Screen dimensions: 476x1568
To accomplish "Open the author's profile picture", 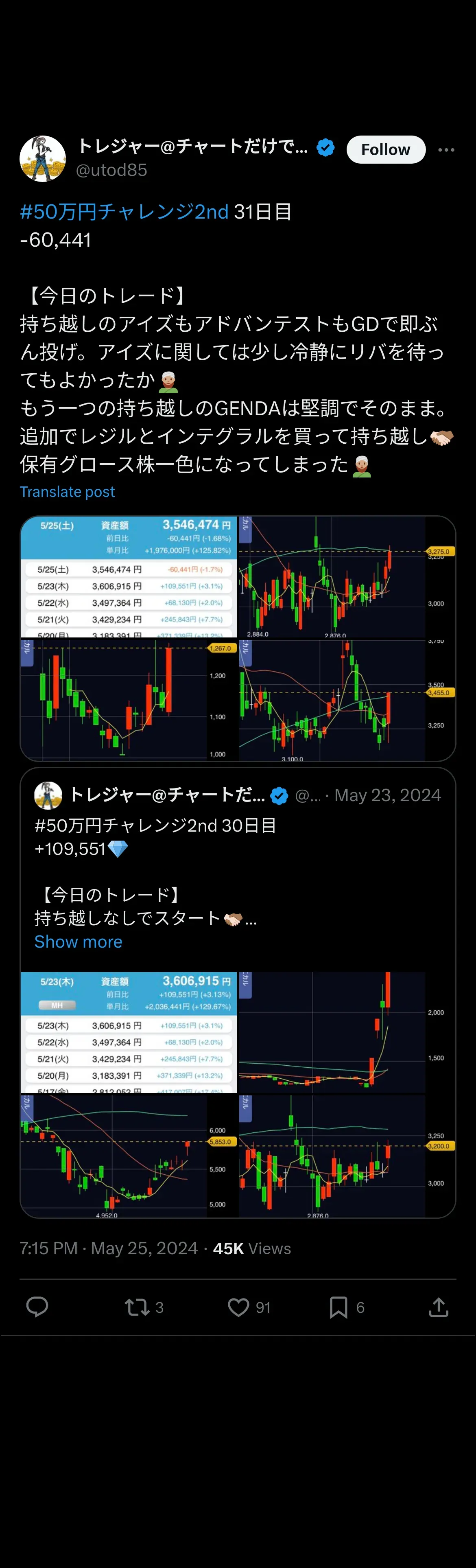I will (x=43, y=158).
